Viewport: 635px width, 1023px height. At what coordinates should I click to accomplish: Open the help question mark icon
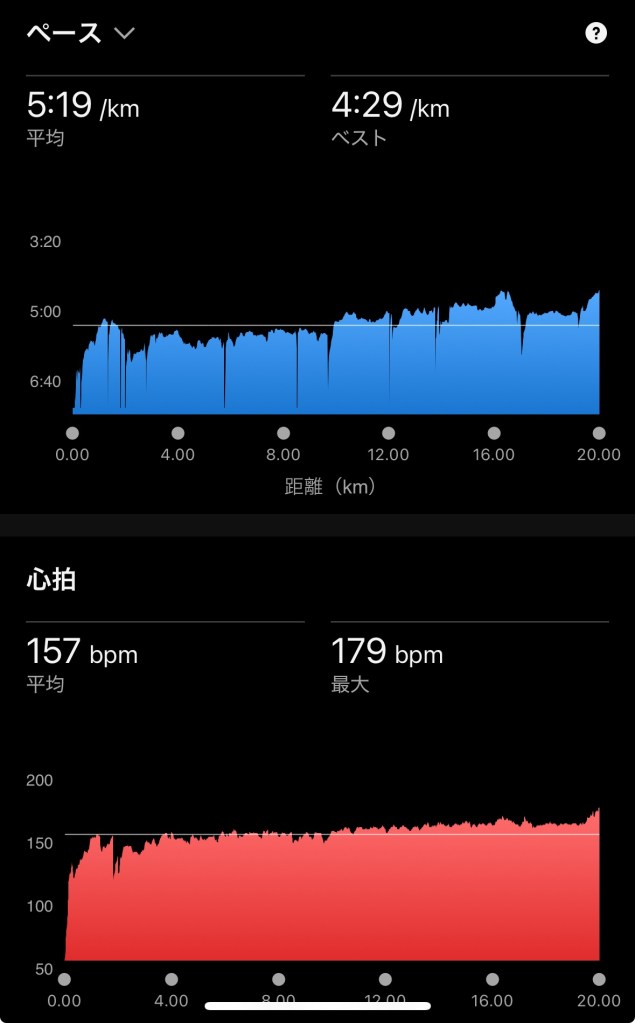[596, 34]
